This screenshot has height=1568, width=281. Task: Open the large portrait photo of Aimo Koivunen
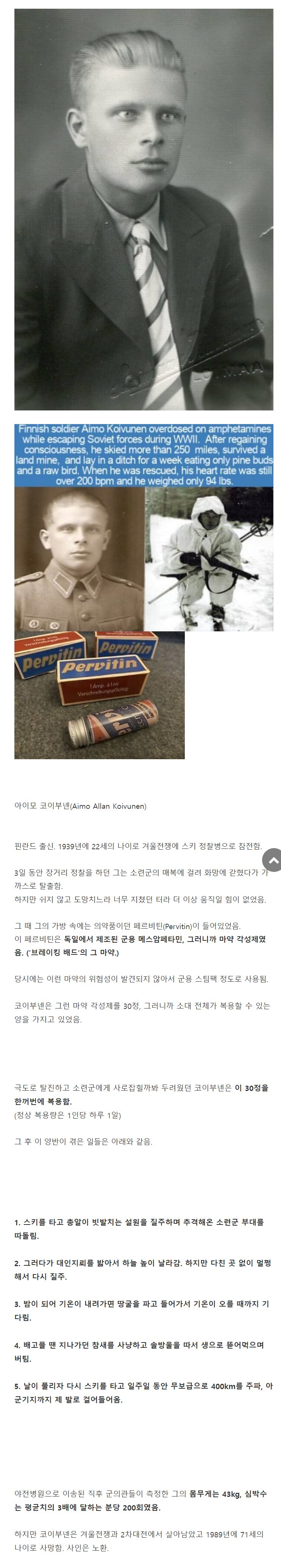(144, 209)
